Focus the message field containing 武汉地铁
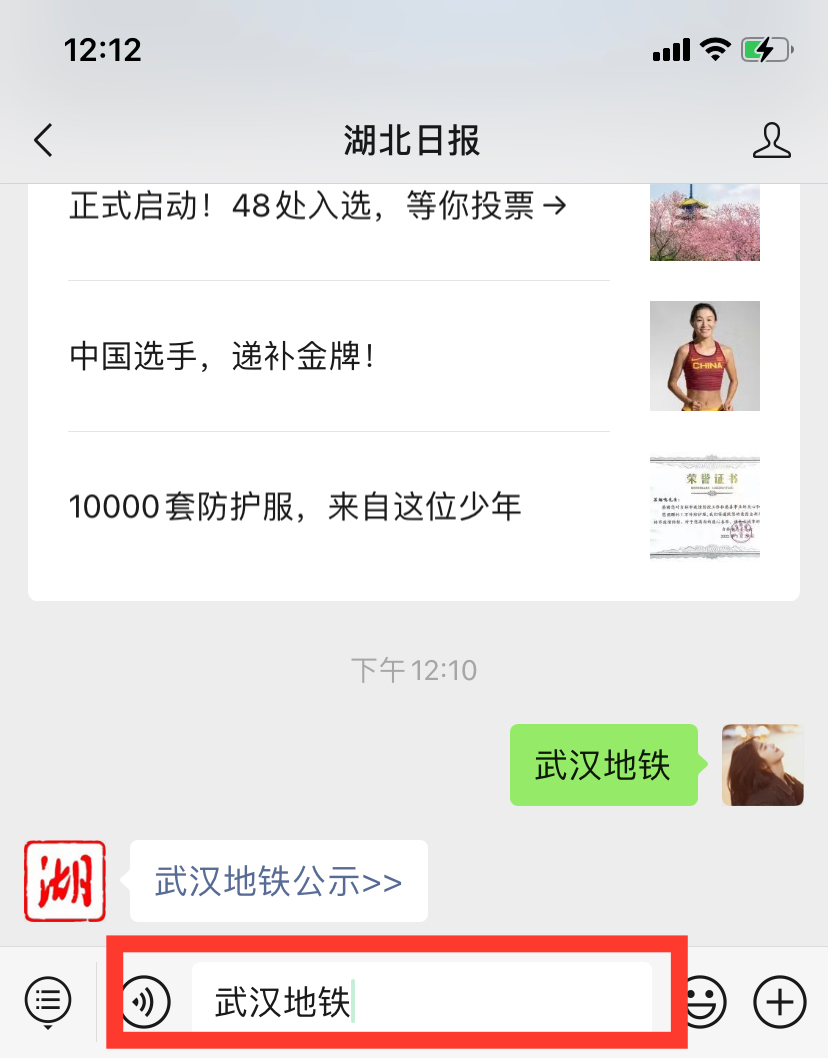Image resolution: width=828 pixels, height=1058 pixels. click(x=420, y=1000)
